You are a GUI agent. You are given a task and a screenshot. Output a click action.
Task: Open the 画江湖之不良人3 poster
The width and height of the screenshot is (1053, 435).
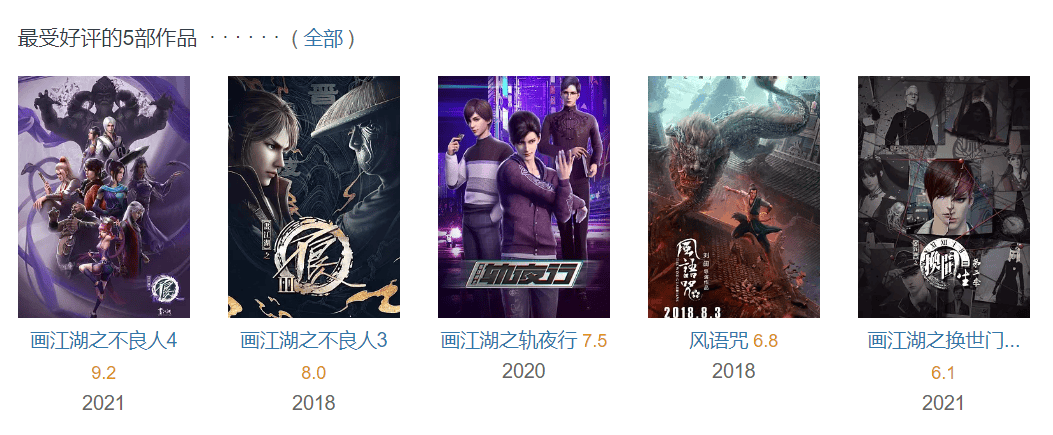(x=314, y=197)
